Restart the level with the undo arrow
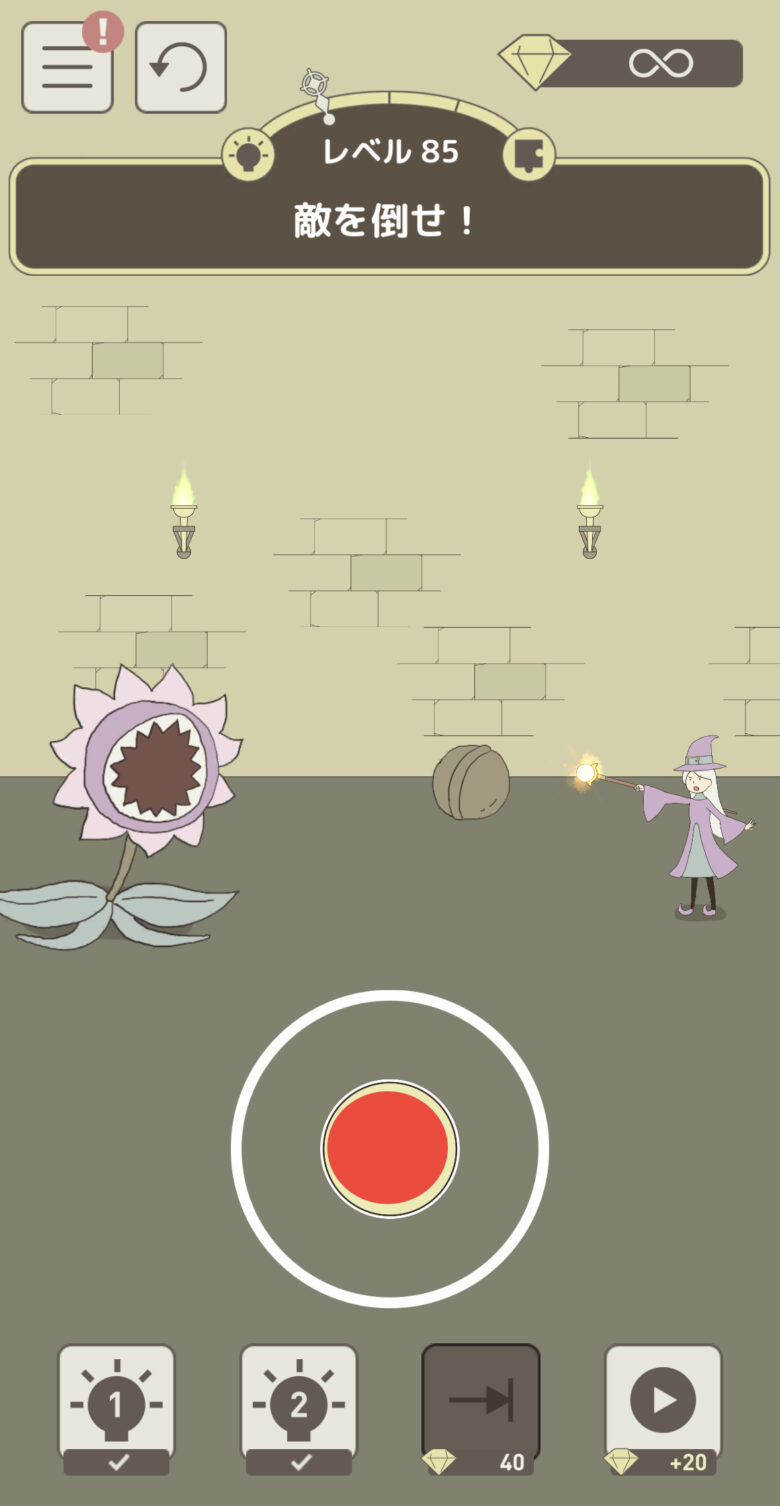 pos(180,68)
